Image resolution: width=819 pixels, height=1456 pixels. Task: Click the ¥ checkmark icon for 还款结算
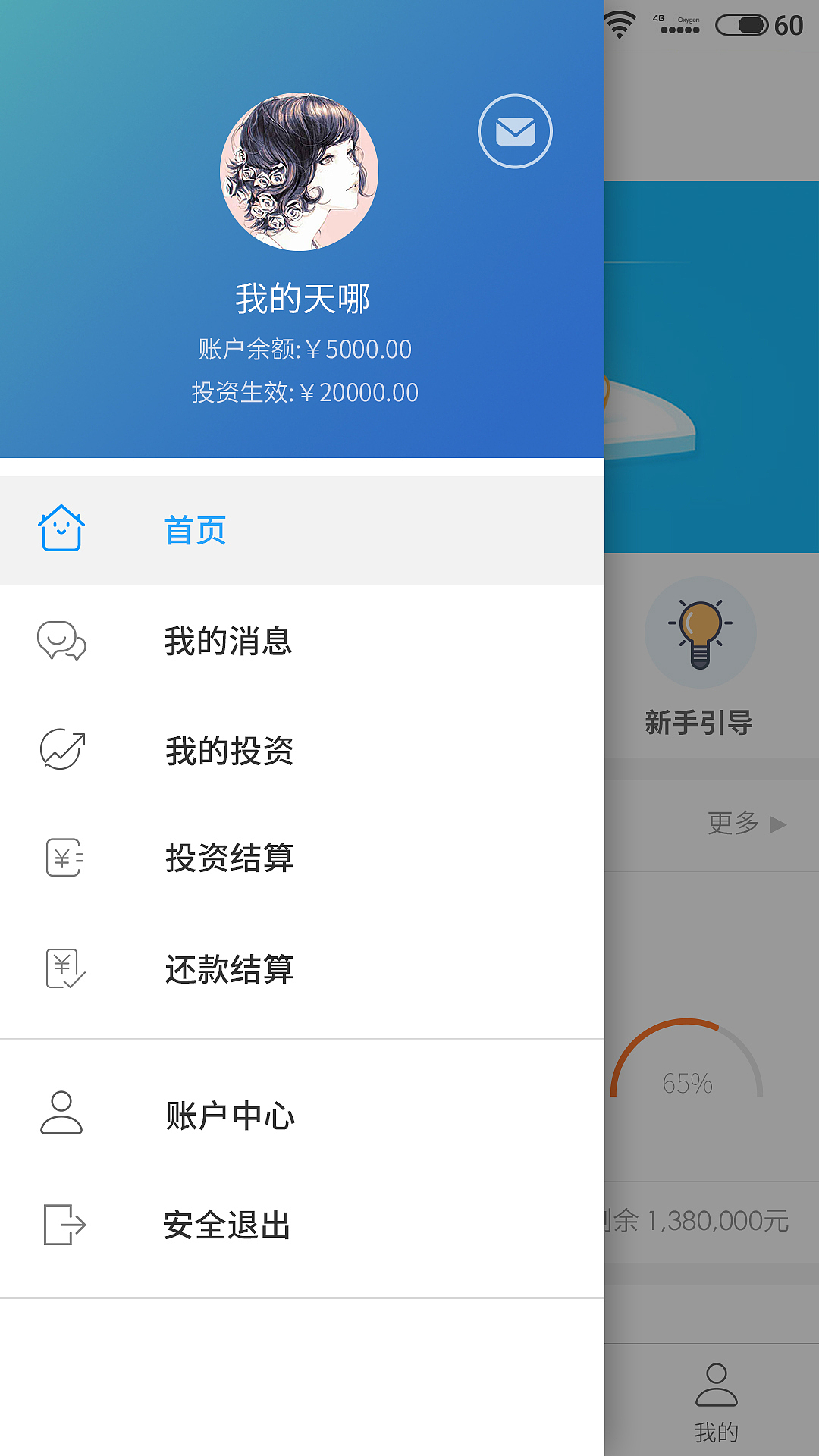[x=64, y=969]
